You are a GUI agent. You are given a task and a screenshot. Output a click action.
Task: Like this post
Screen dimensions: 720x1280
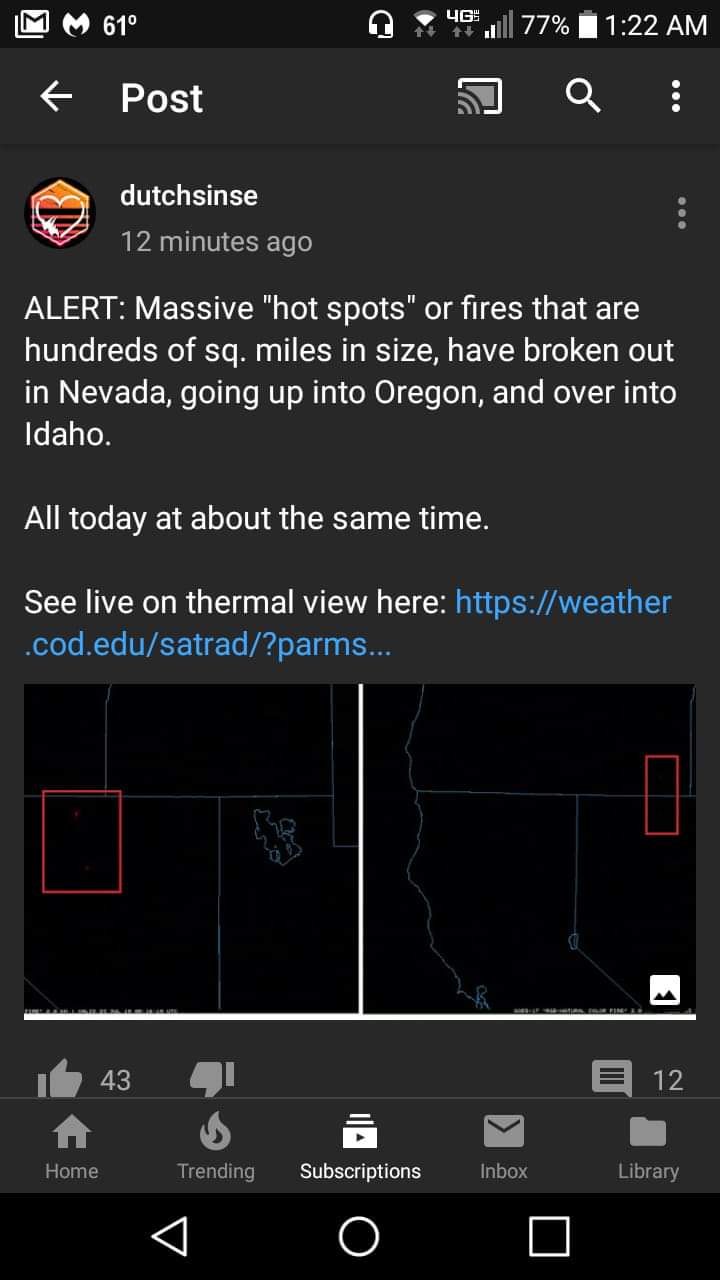click(x=59, y=1079)
